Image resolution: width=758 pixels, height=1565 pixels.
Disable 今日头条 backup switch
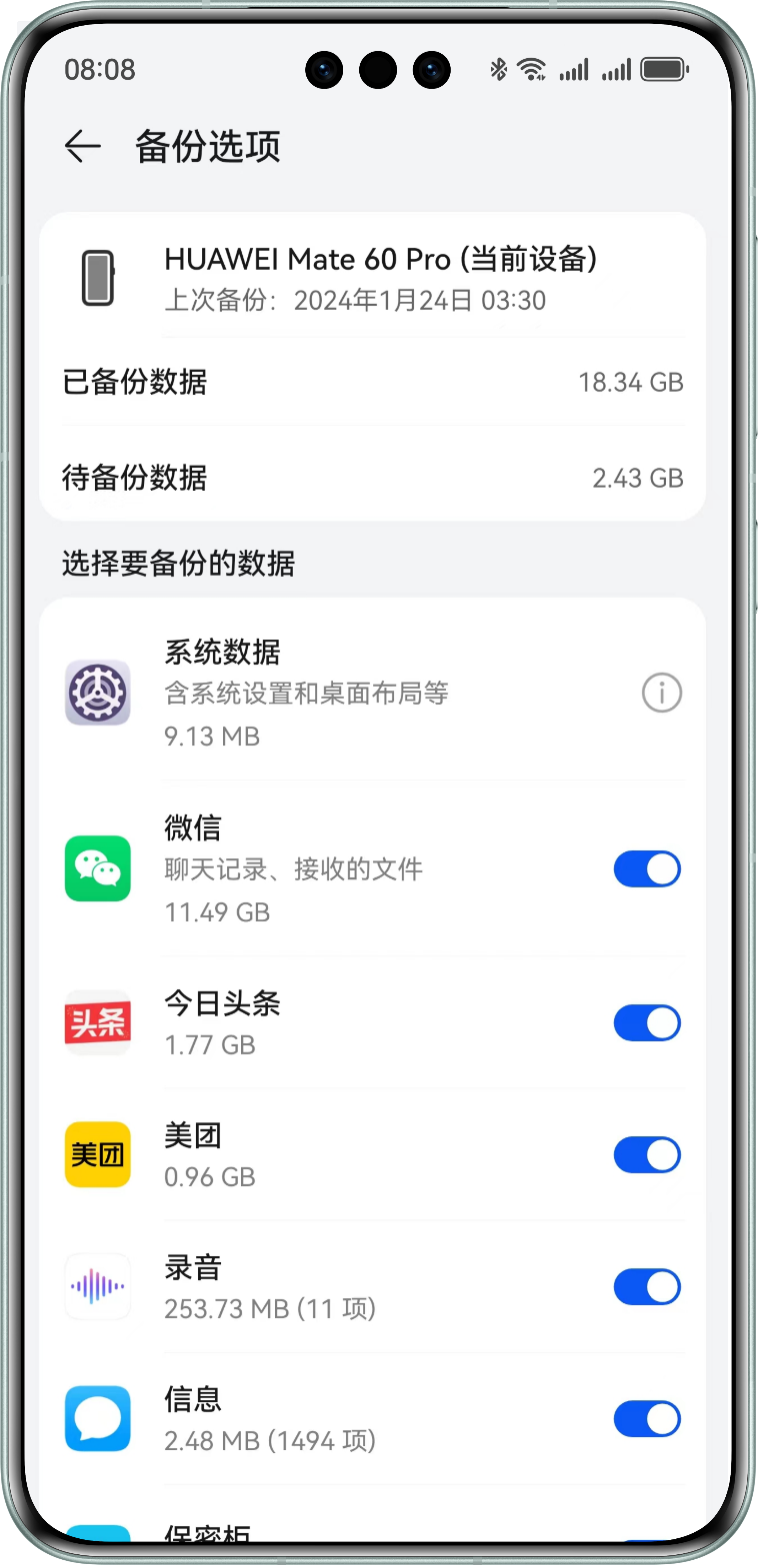click(647, 1023)
